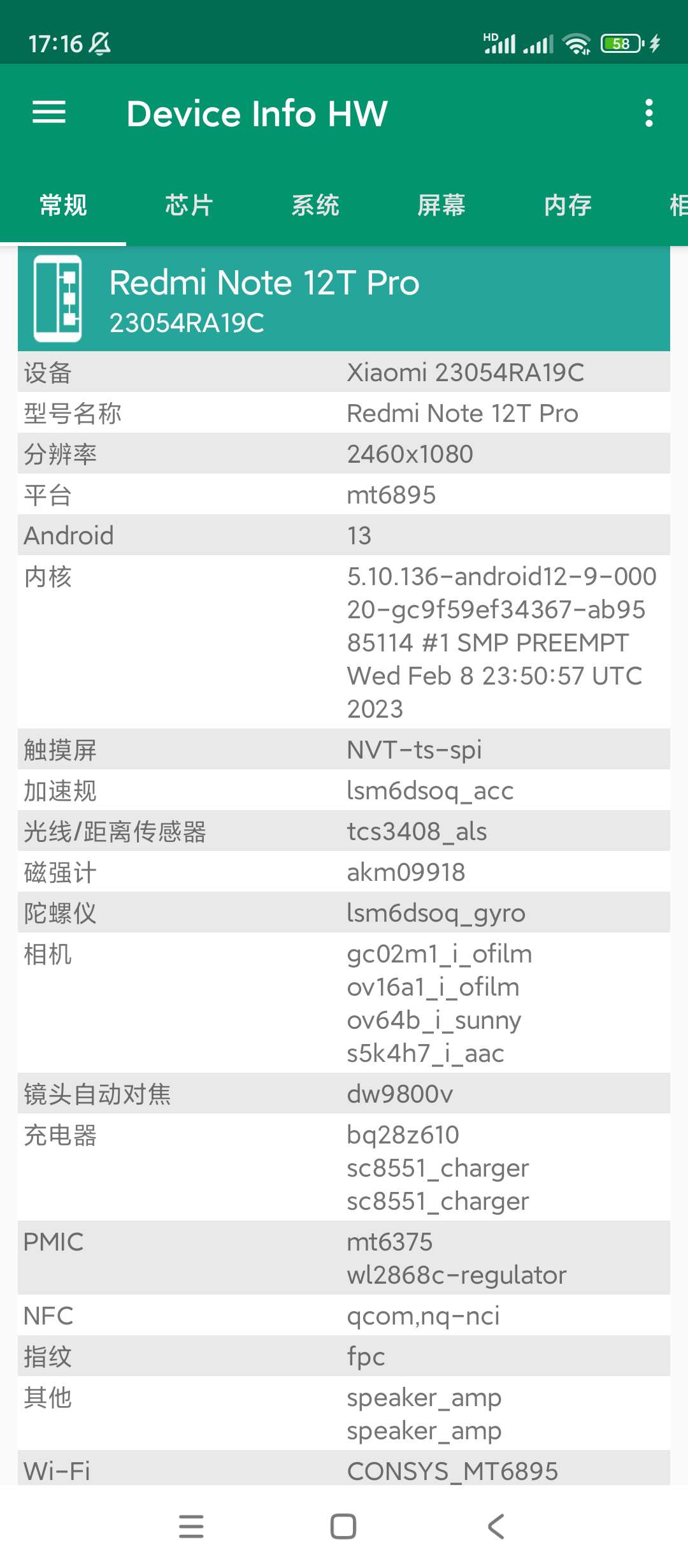Image resolution: width=688 pixels, height=1568 pixels.
Task: Switch to the 内存 tab
Action: (x=567, y=205)
